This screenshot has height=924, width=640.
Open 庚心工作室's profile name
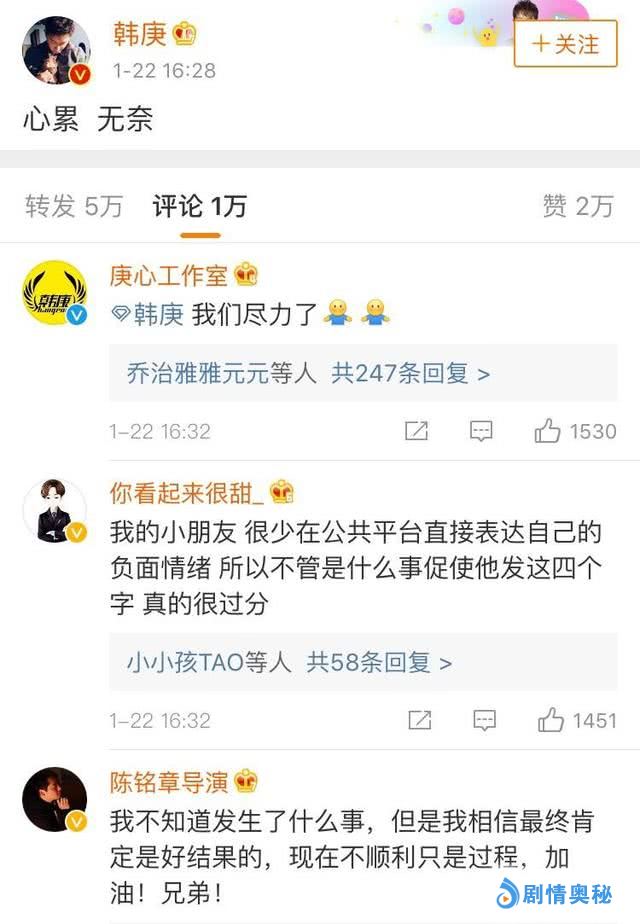(x=169, y=275)
